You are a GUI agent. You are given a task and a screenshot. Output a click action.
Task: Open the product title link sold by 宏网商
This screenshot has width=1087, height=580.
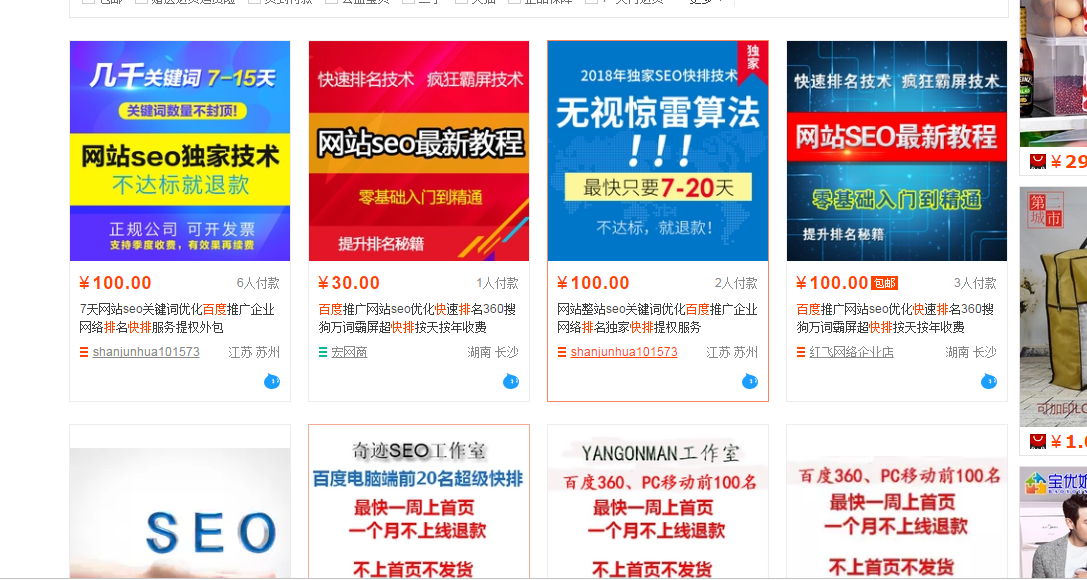417,318
